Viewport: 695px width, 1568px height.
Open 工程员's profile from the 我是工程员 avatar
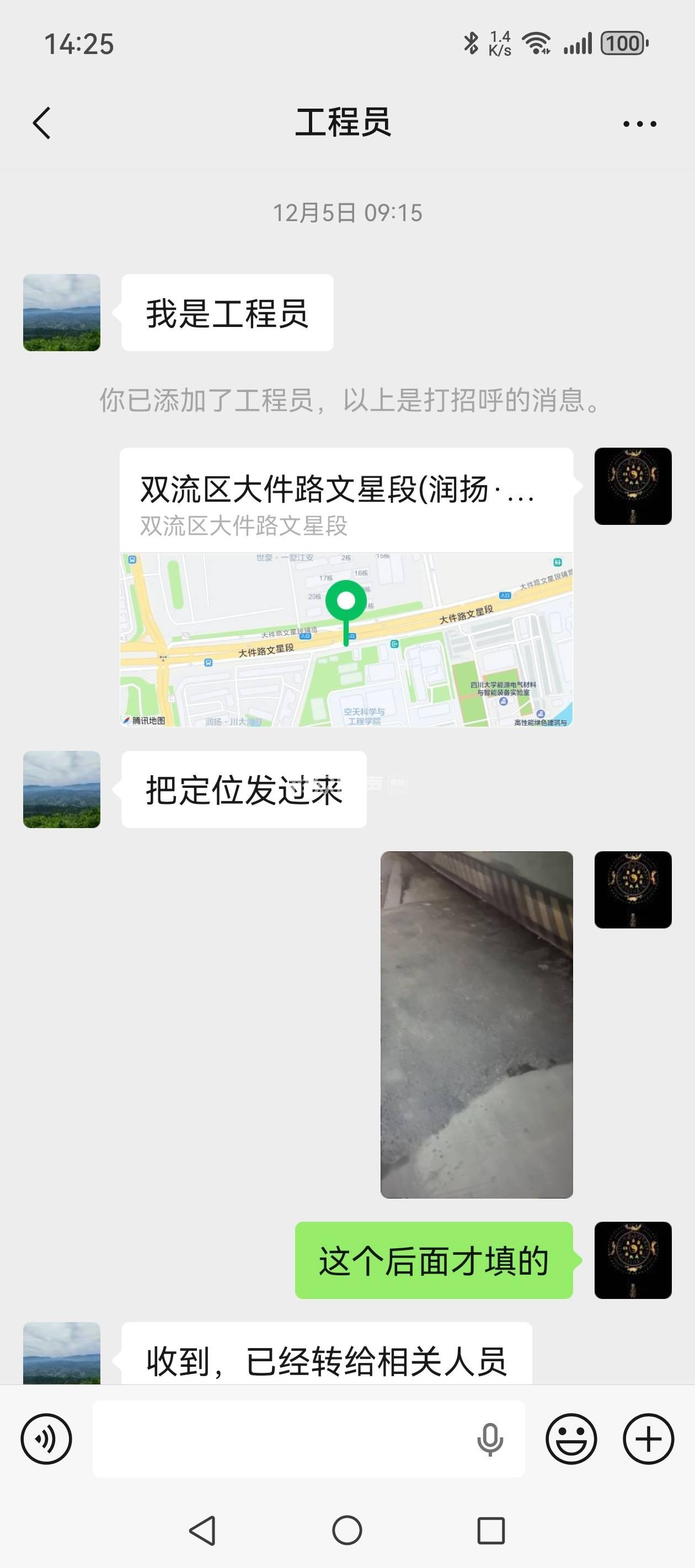[x=62, y=312]
